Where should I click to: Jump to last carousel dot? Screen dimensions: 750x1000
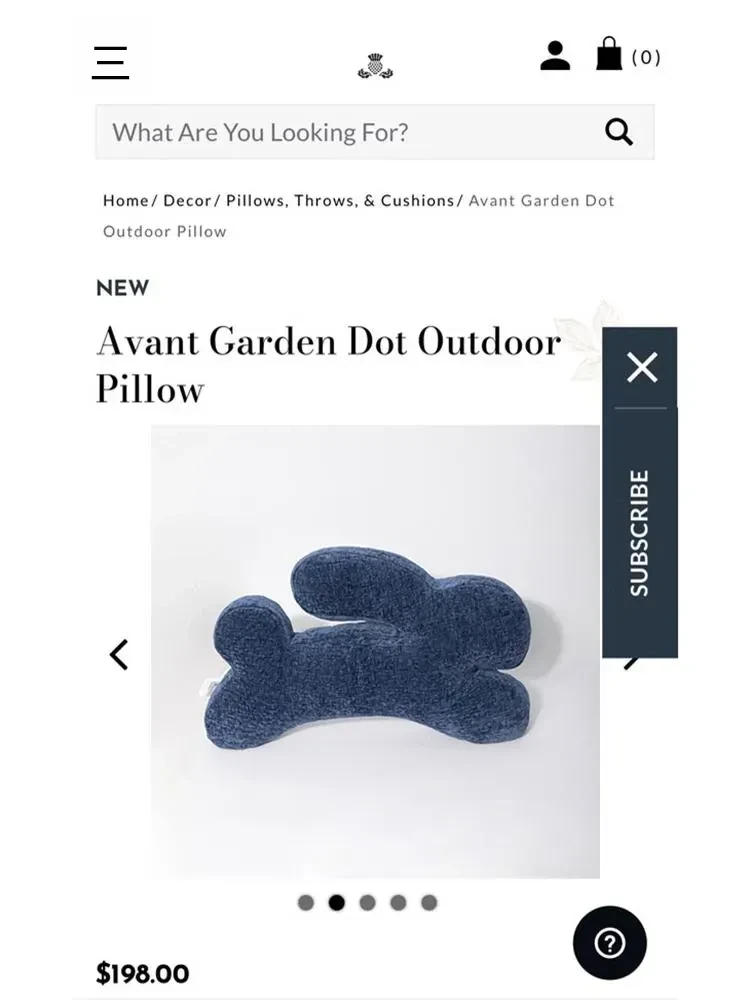[x=429, y=903]
